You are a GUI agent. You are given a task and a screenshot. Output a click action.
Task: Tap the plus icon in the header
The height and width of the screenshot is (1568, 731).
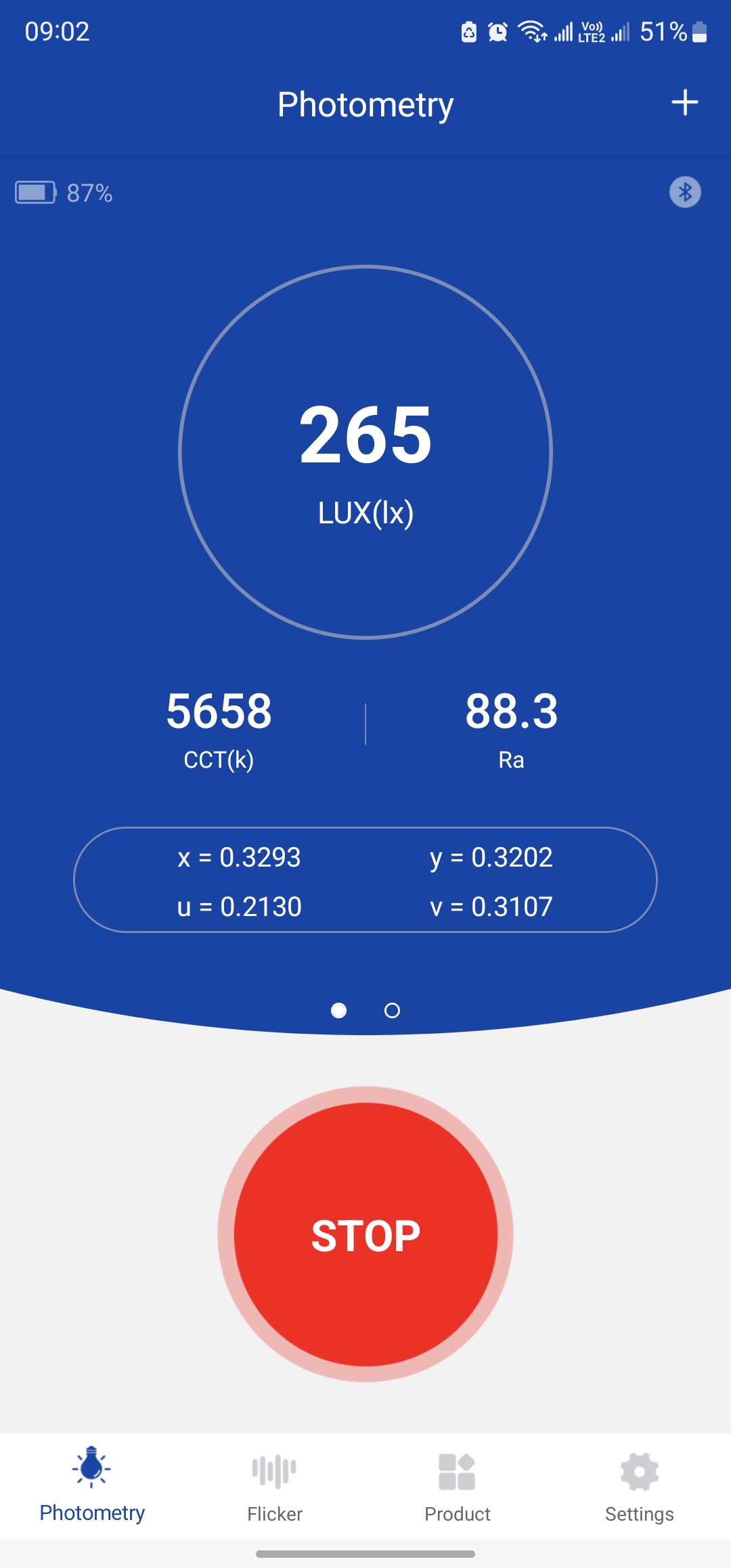point(684,103)
